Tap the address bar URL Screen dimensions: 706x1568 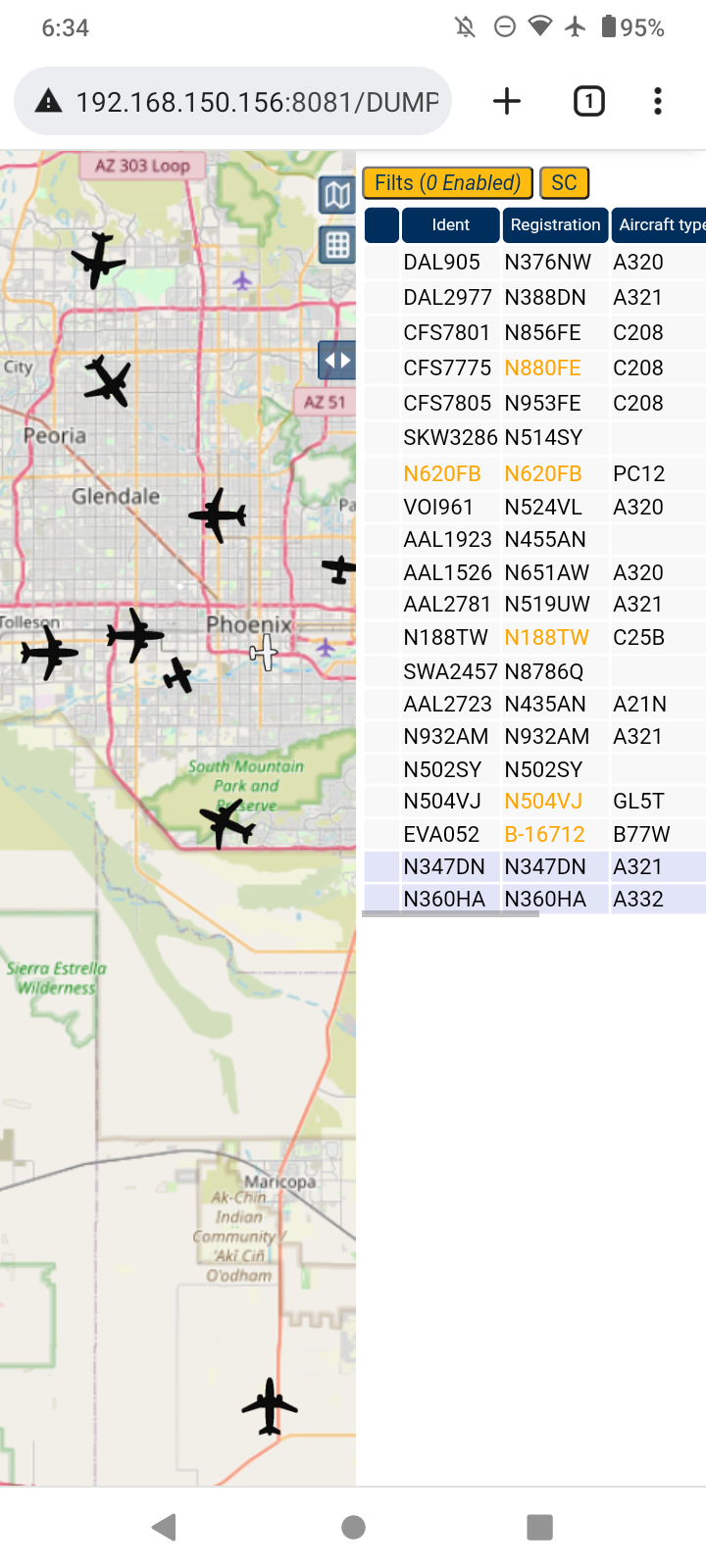coord(257,102)
